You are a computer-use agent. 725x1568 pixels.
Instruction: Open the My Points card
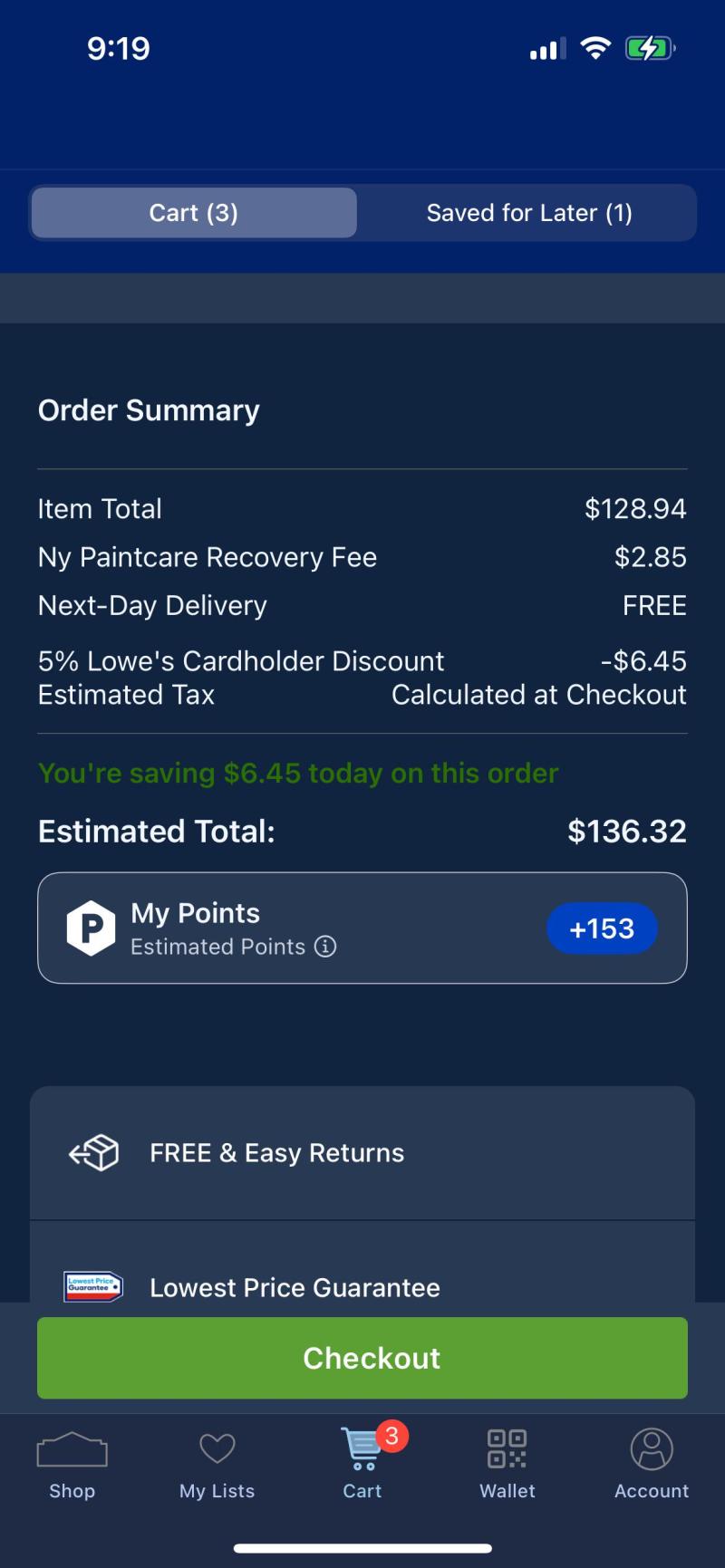point(362,928)
